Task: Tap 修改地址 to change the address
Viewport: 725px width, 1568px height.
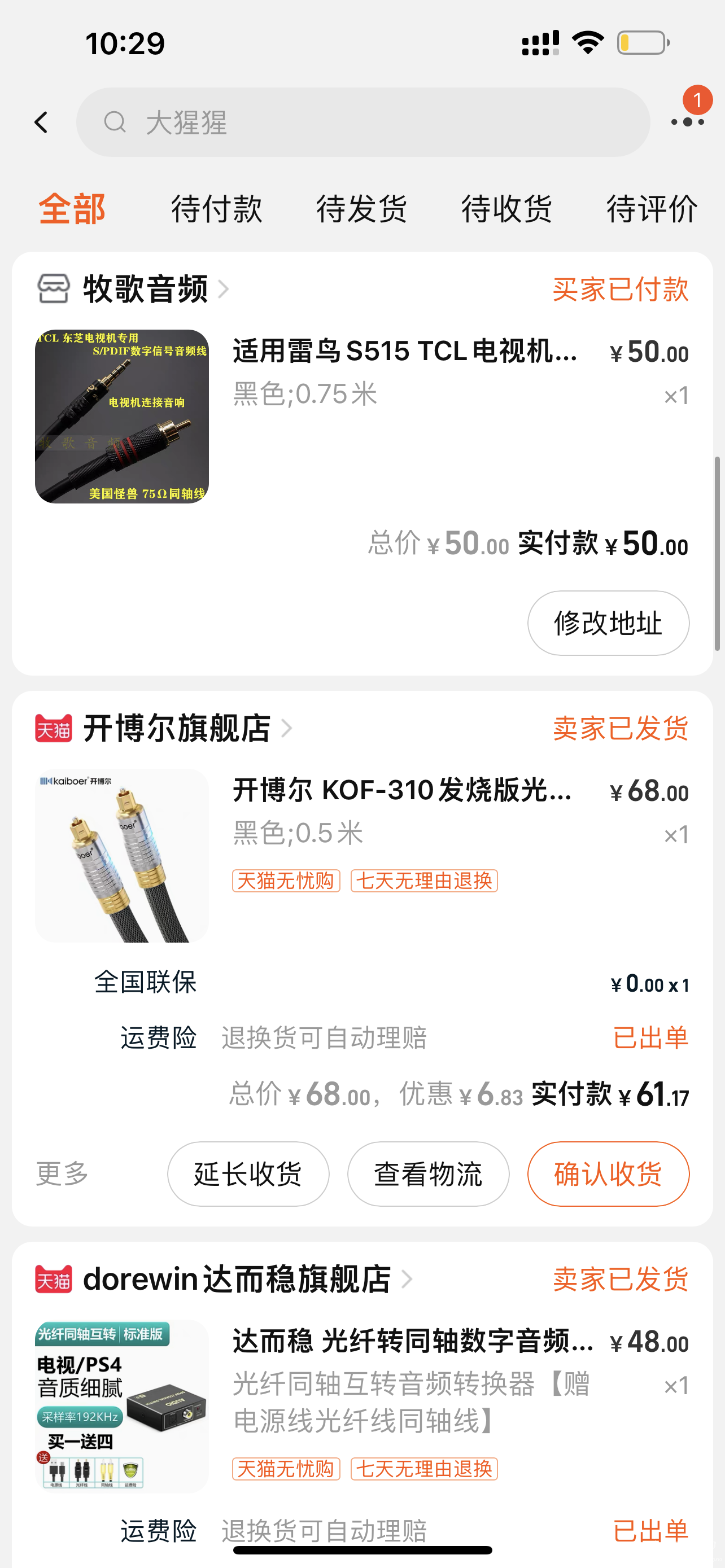Action: 607,623
